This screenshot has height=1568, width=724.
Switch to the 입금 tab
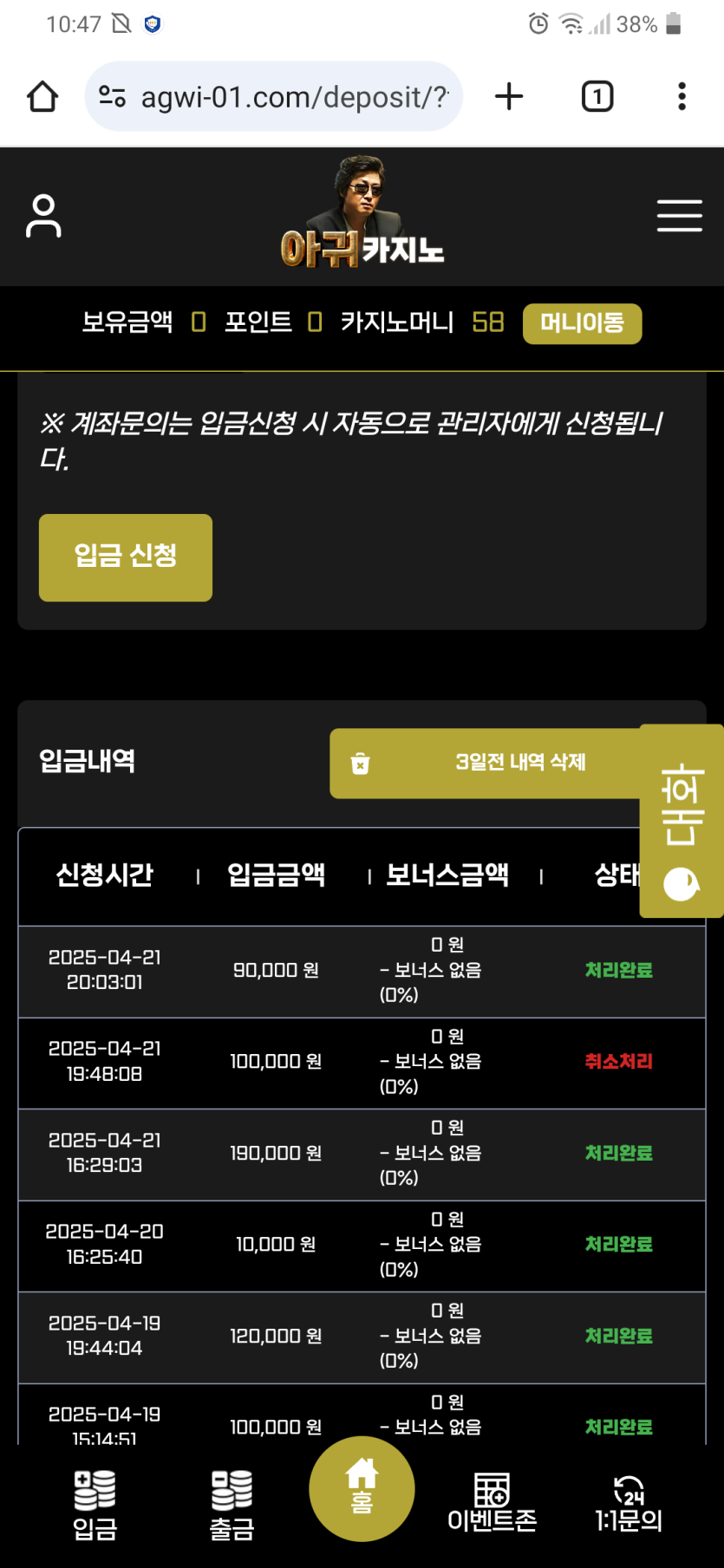coord(95,1505)
